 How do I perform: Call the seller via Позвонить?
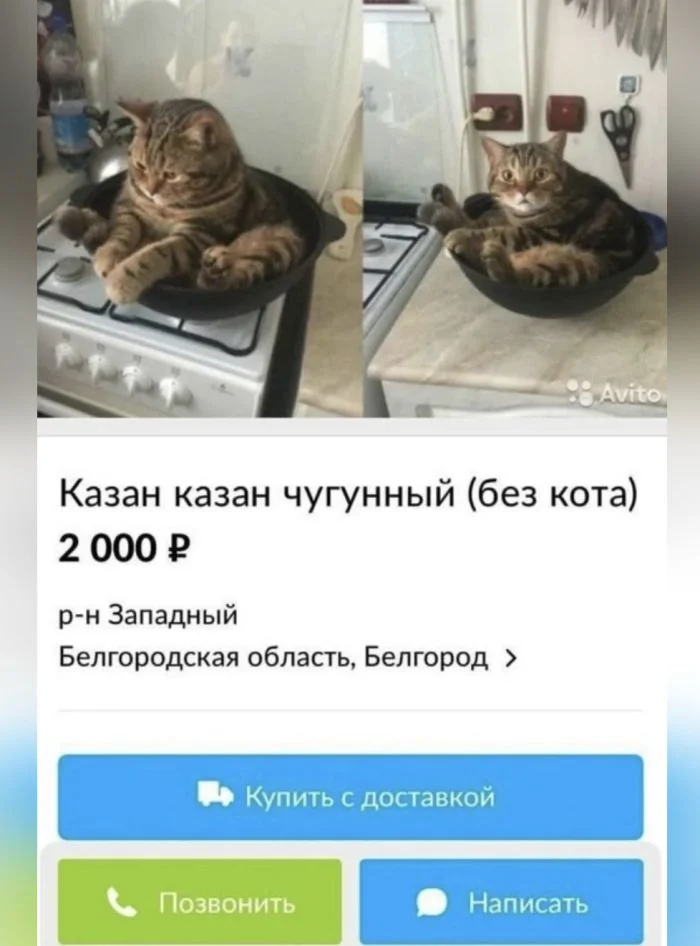pyautogui.click(x=199, y=902)
